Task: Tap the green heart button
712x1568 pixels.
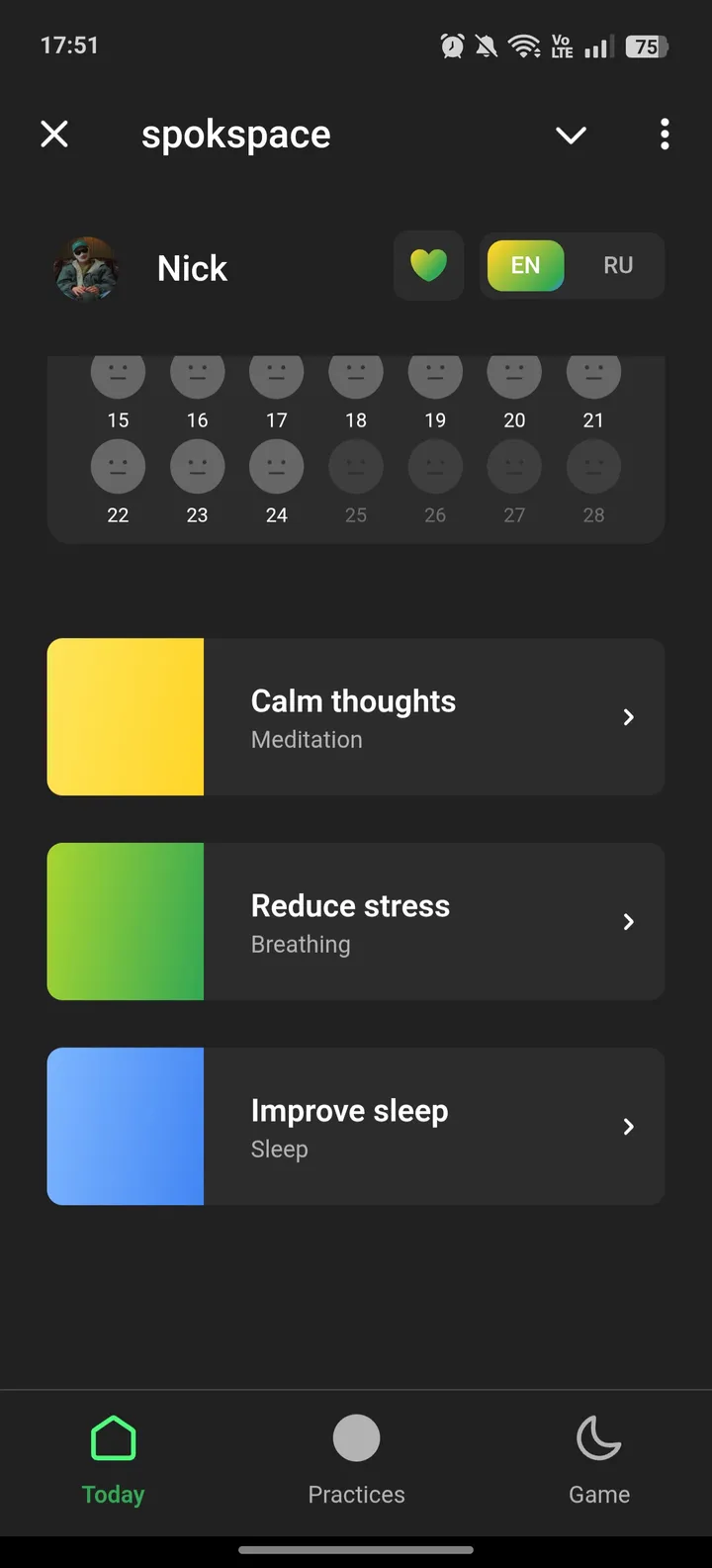Action: (x=428, y=265)
